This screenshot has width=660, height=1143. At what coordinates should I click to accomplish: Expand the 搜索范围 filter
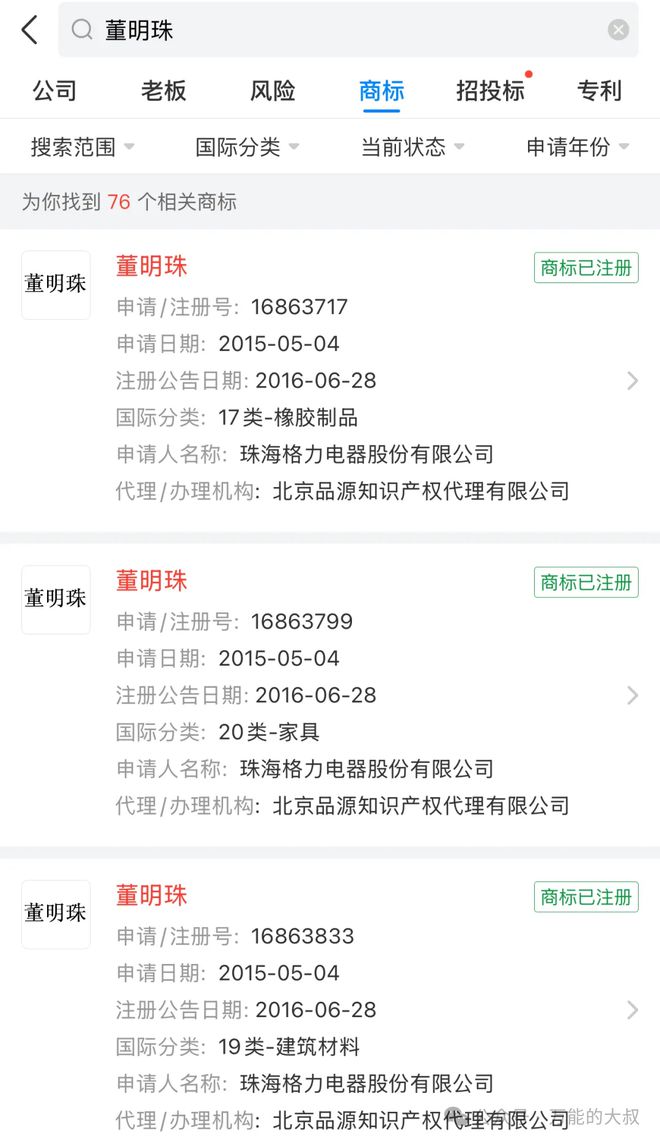coord(82,147)
